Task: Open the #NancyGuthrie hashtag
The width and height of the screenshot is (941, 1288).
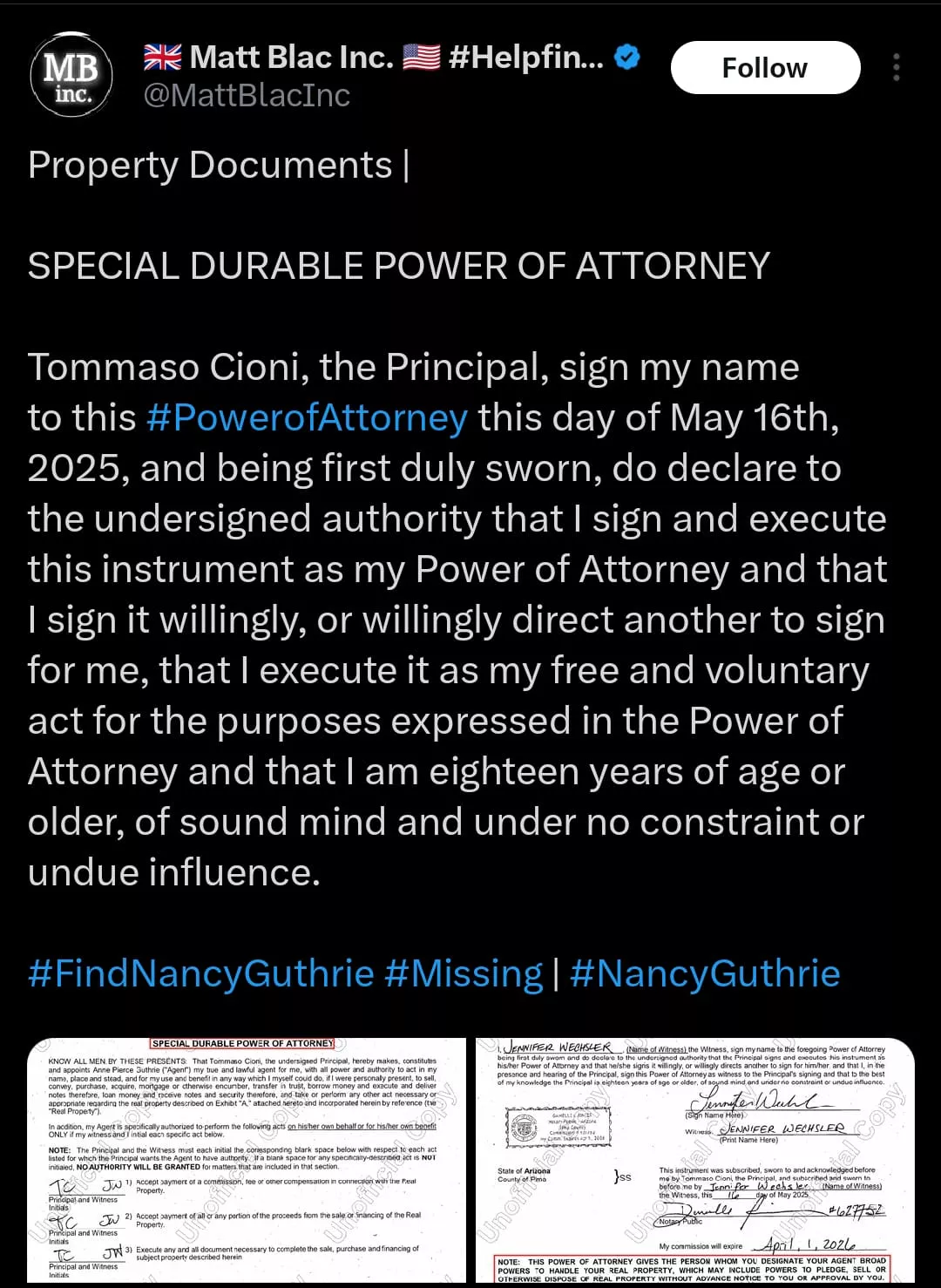Action: click(x=705, y=973)
